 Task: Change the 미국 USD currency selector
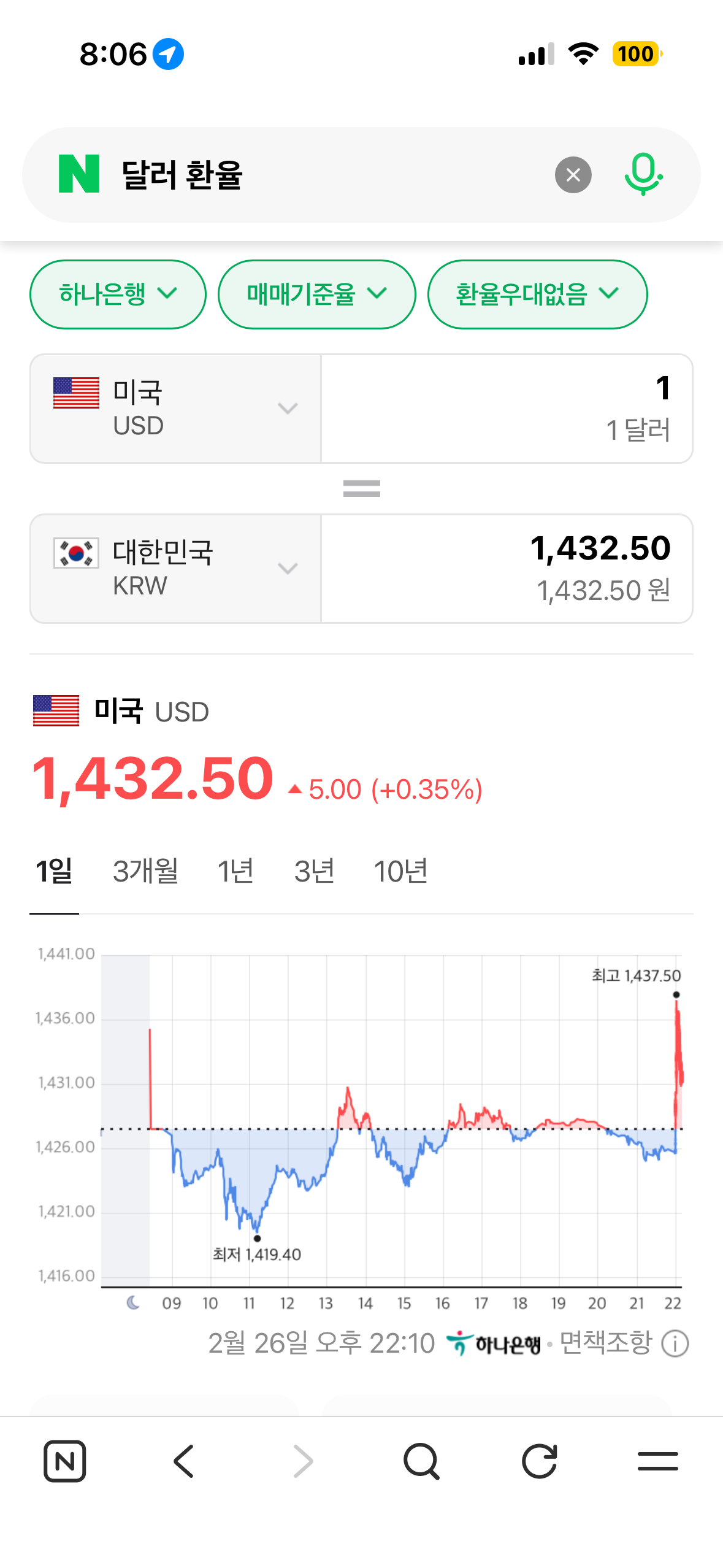click(175, 409)
